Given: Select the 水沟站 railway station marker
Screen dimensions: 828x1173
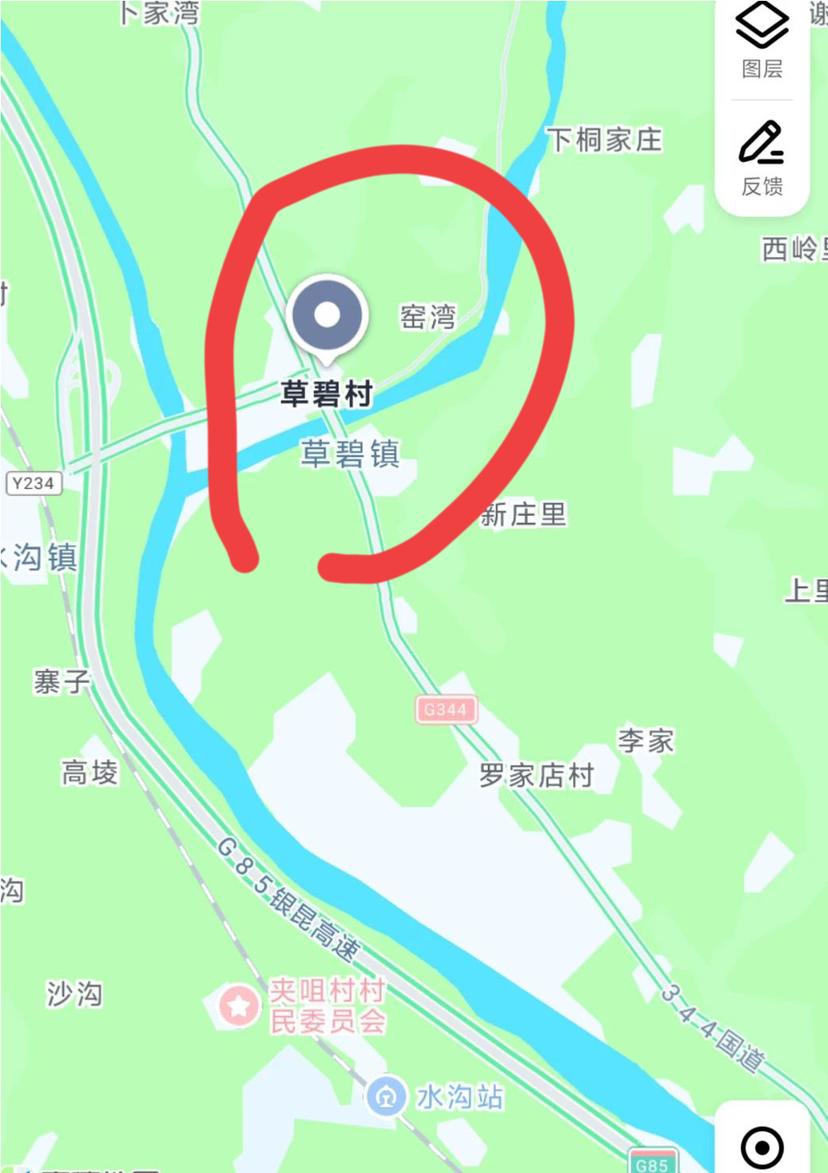Looking at the screenshot, I should [386, 1097].
